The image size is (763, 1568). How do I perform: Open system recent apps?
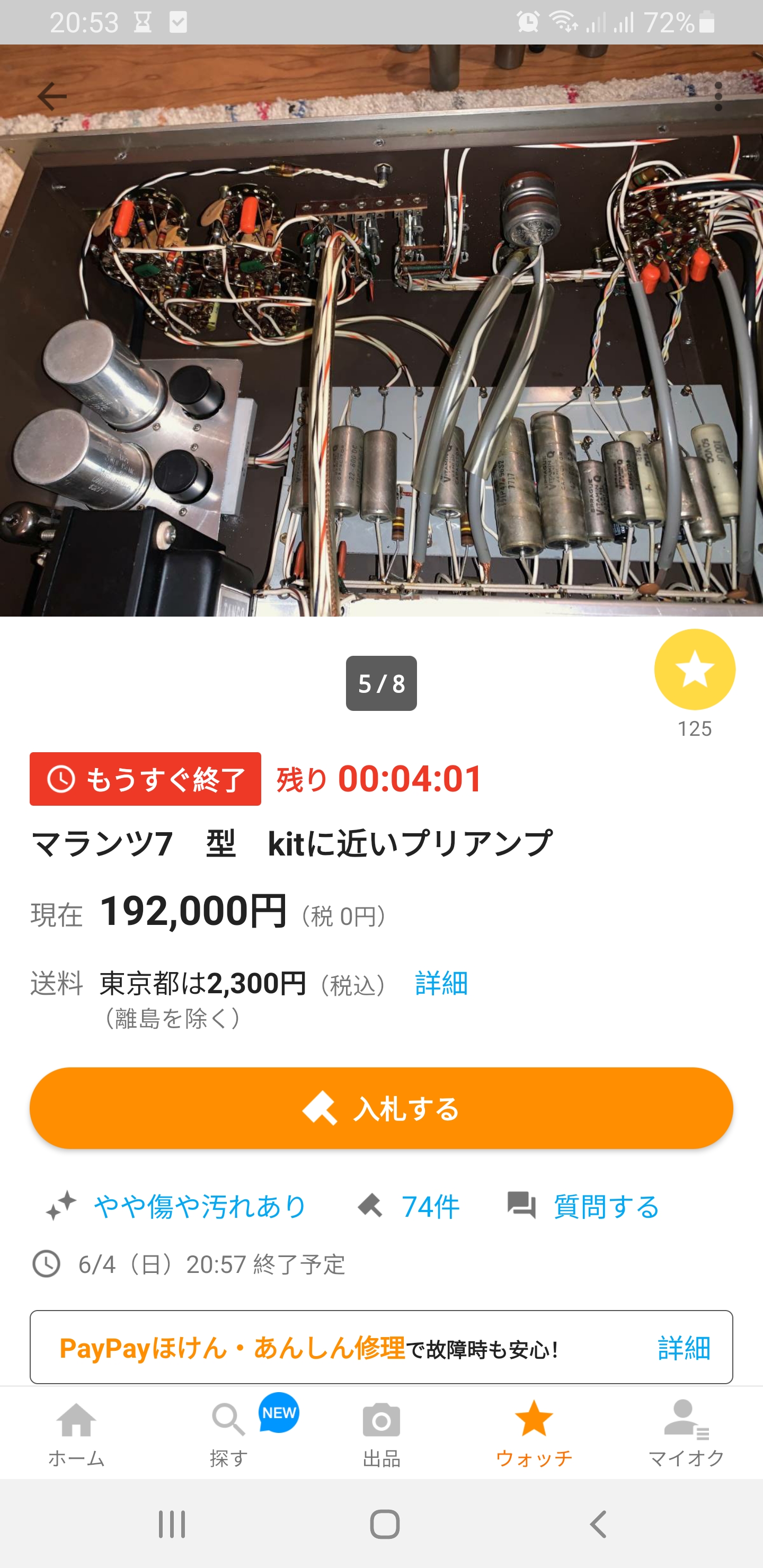(x=172, y=1524)
